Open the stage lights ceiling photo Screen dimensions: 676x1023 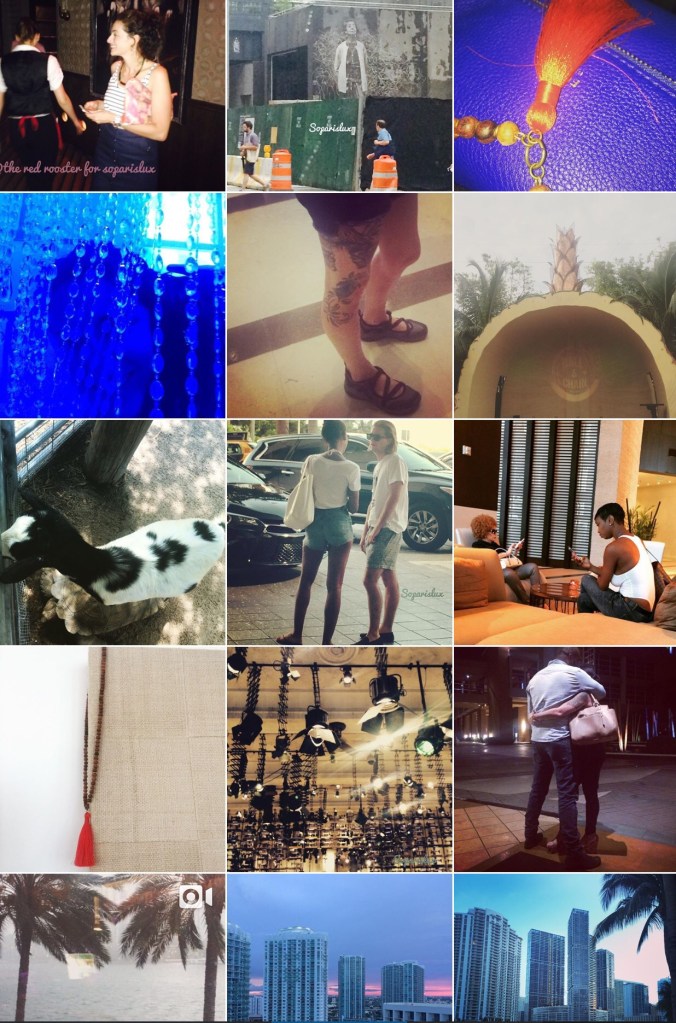coord(339,759)
